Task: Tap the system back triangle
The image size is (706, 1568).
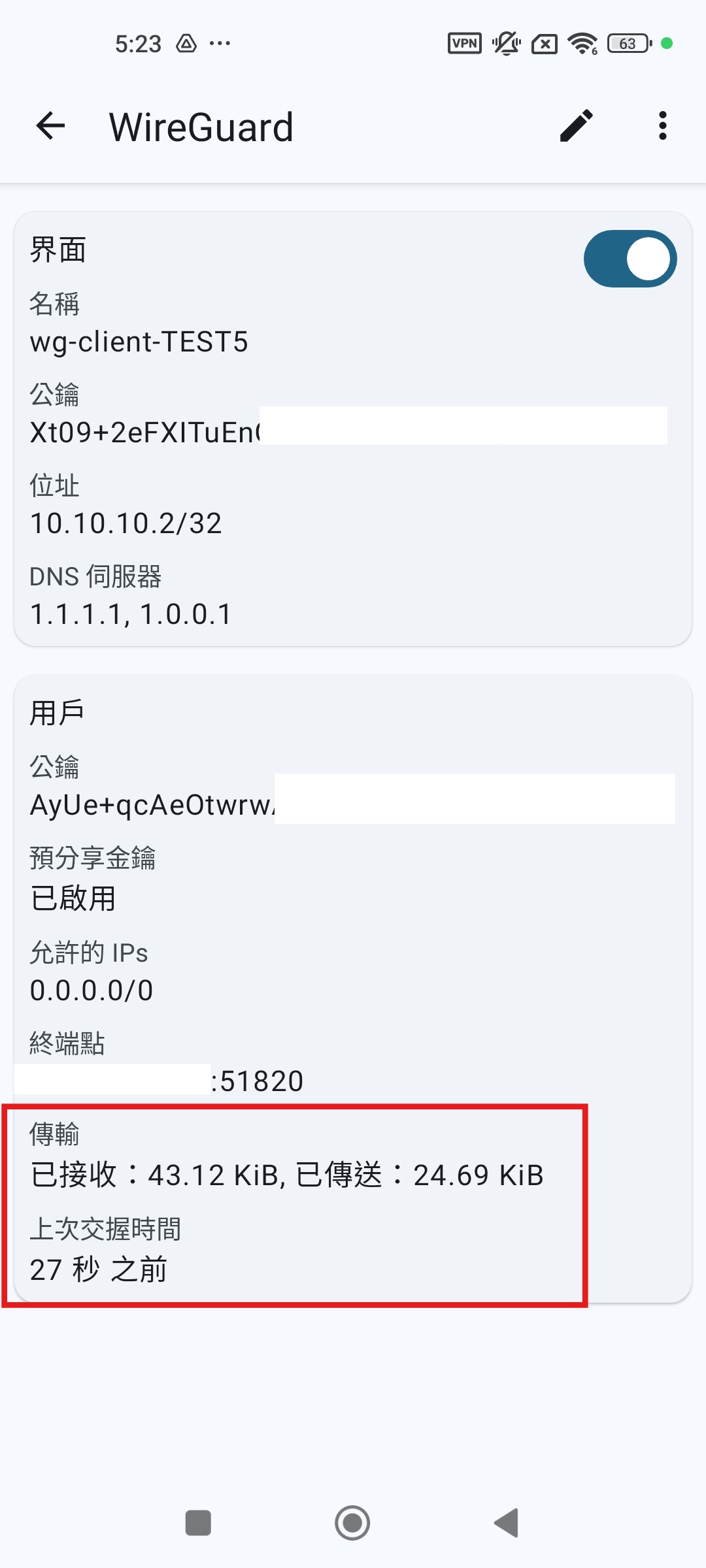Action: pyautogui.click(x=507, y=1523)
